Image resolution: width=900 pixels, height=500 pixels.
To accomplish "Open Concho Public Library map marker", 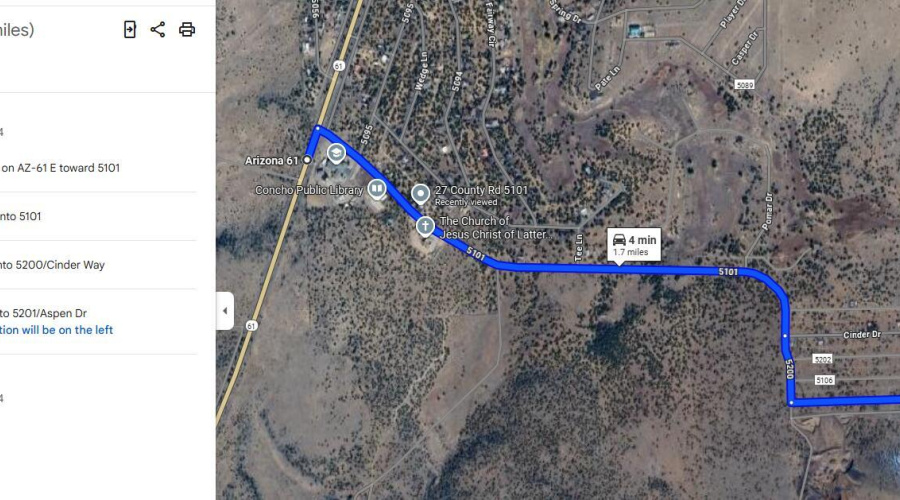I will pyautogui.click(x=377, y=187).
